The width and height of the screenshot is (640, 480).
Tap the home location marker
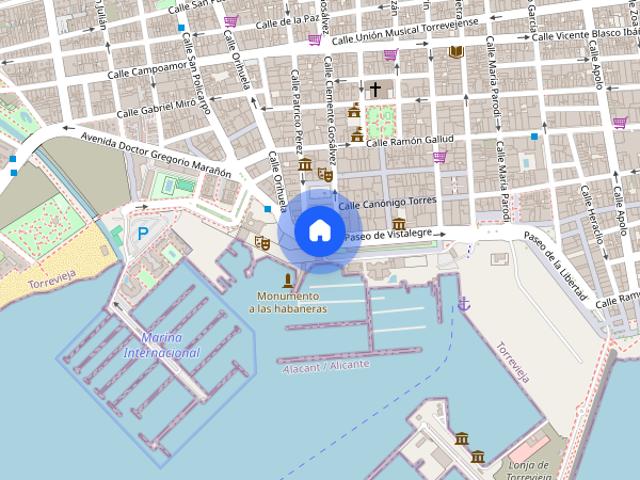coord(319,231)
